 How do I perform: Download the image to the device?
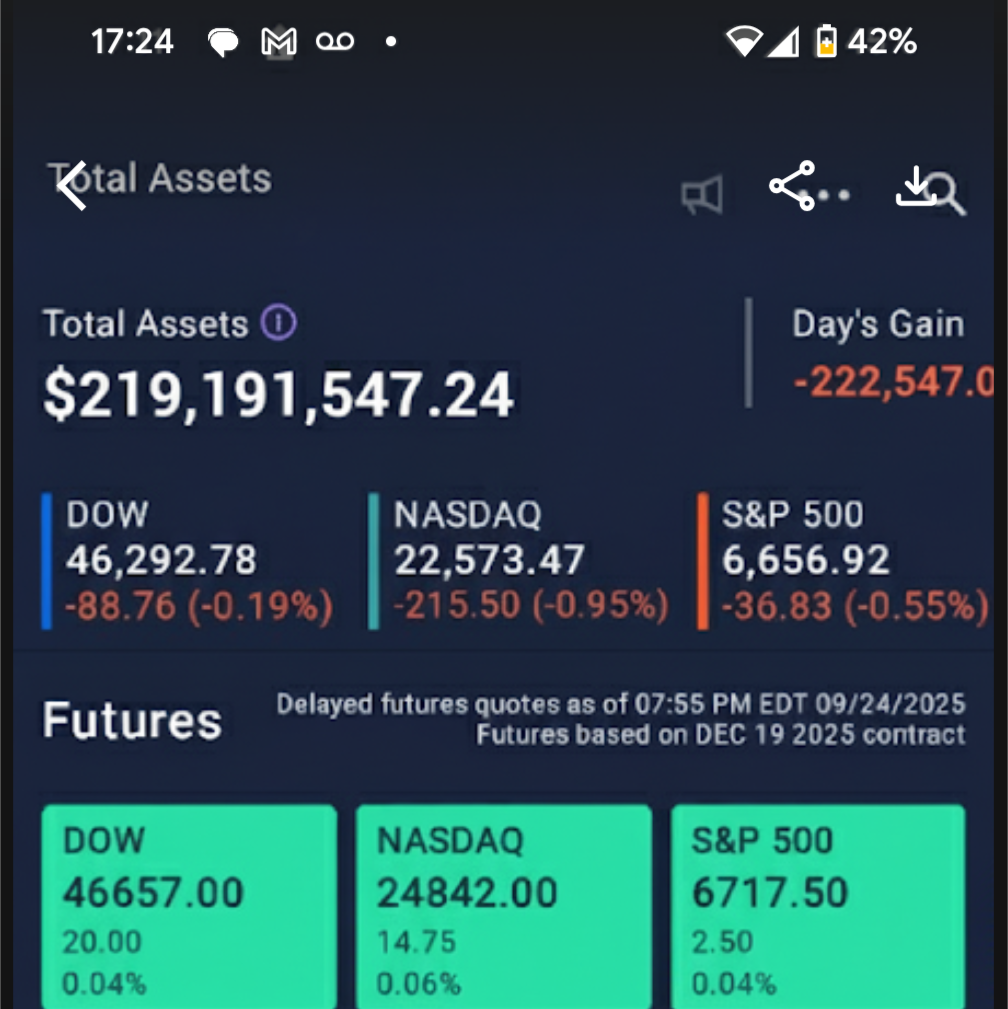coord(914,186)
